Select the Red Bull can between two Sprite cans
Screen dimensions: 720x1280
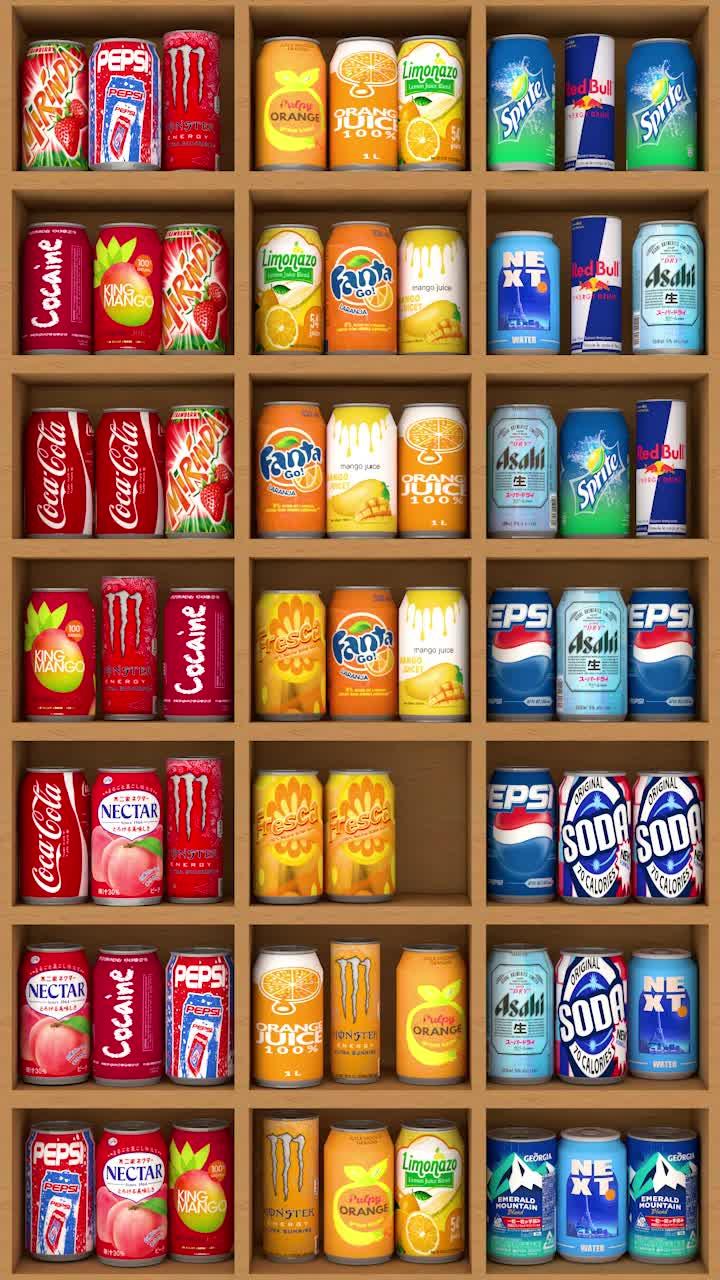[x=589, y=102]
